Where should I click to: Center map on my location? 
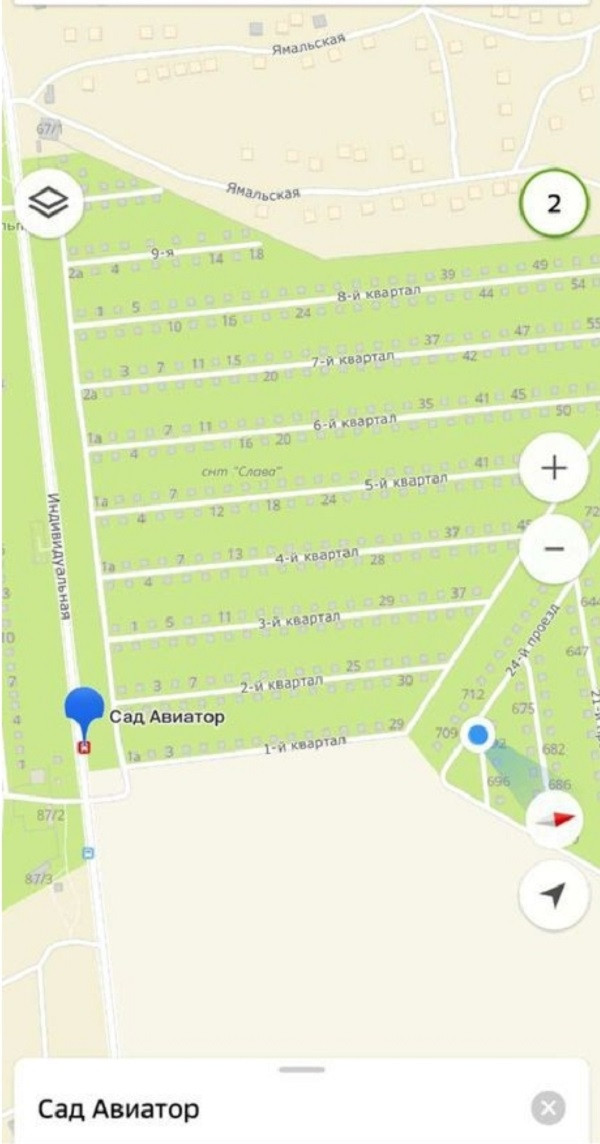click(x=553, y=895)
